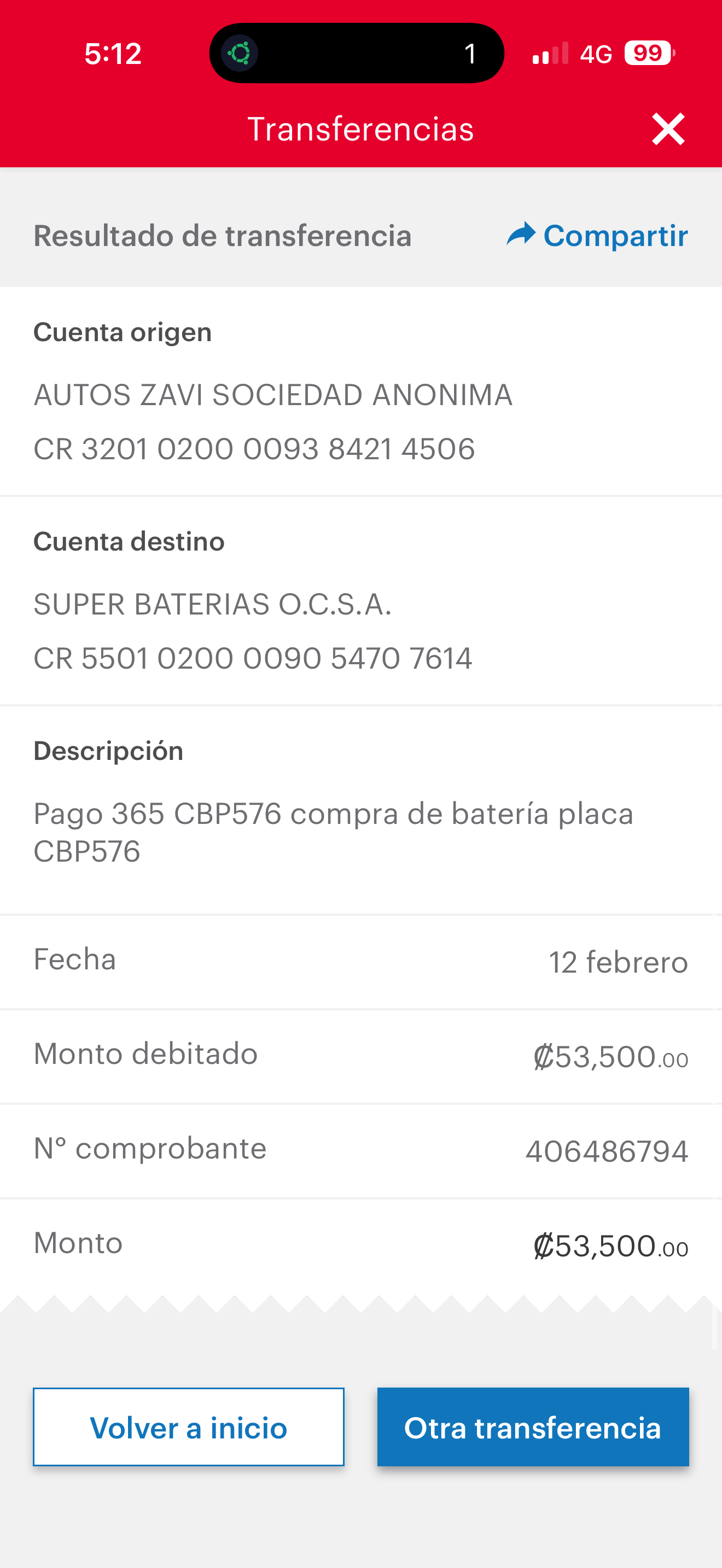Image resolution: width=722 pixels, height=1568 pixels.
Task: Tap the clock showing 5:12
Action: tap(113, 53)
